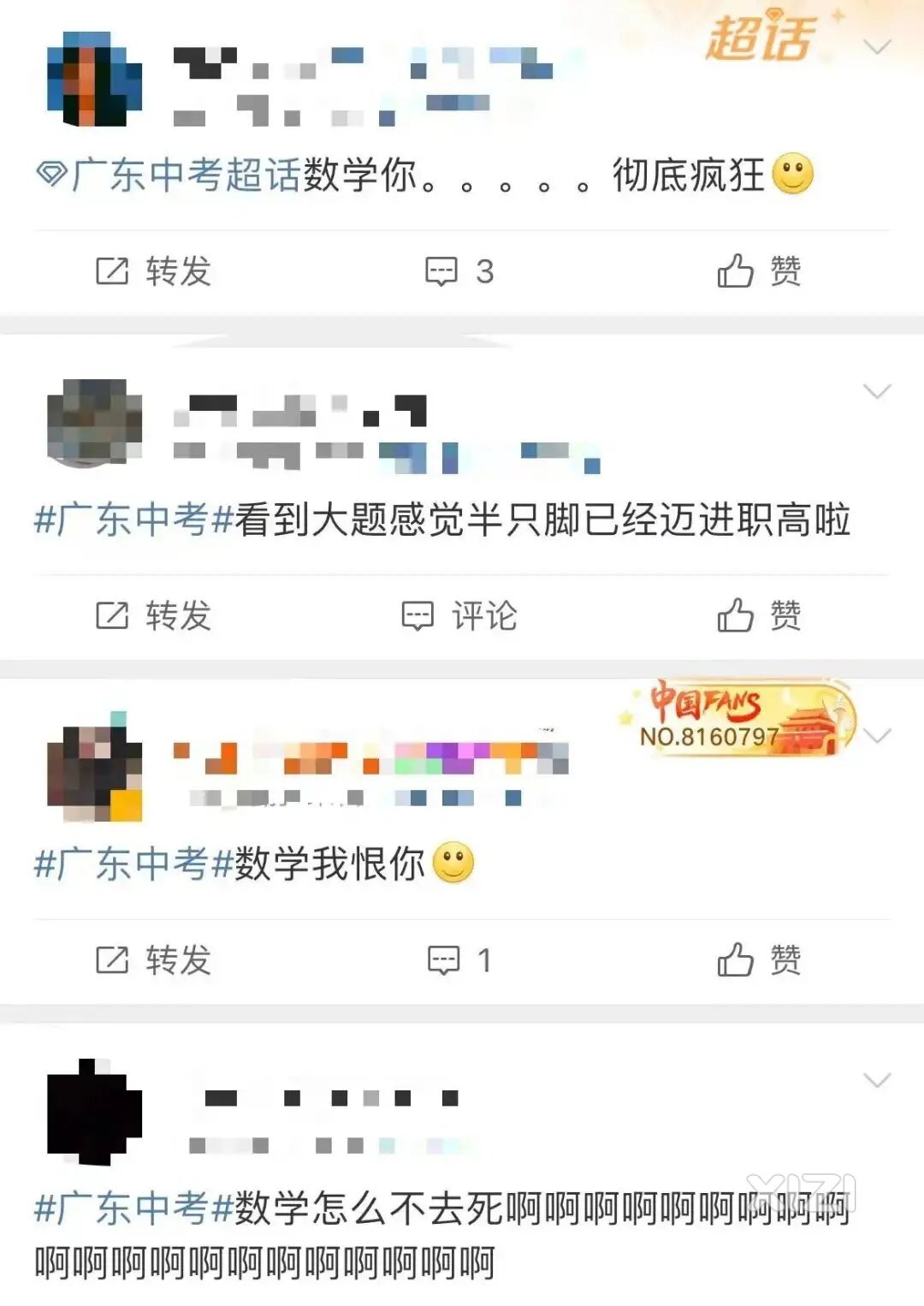Open avatar of the 数学怎么不去死 poster
This screenshot has width=924, height=1306.
[94, 1113]
